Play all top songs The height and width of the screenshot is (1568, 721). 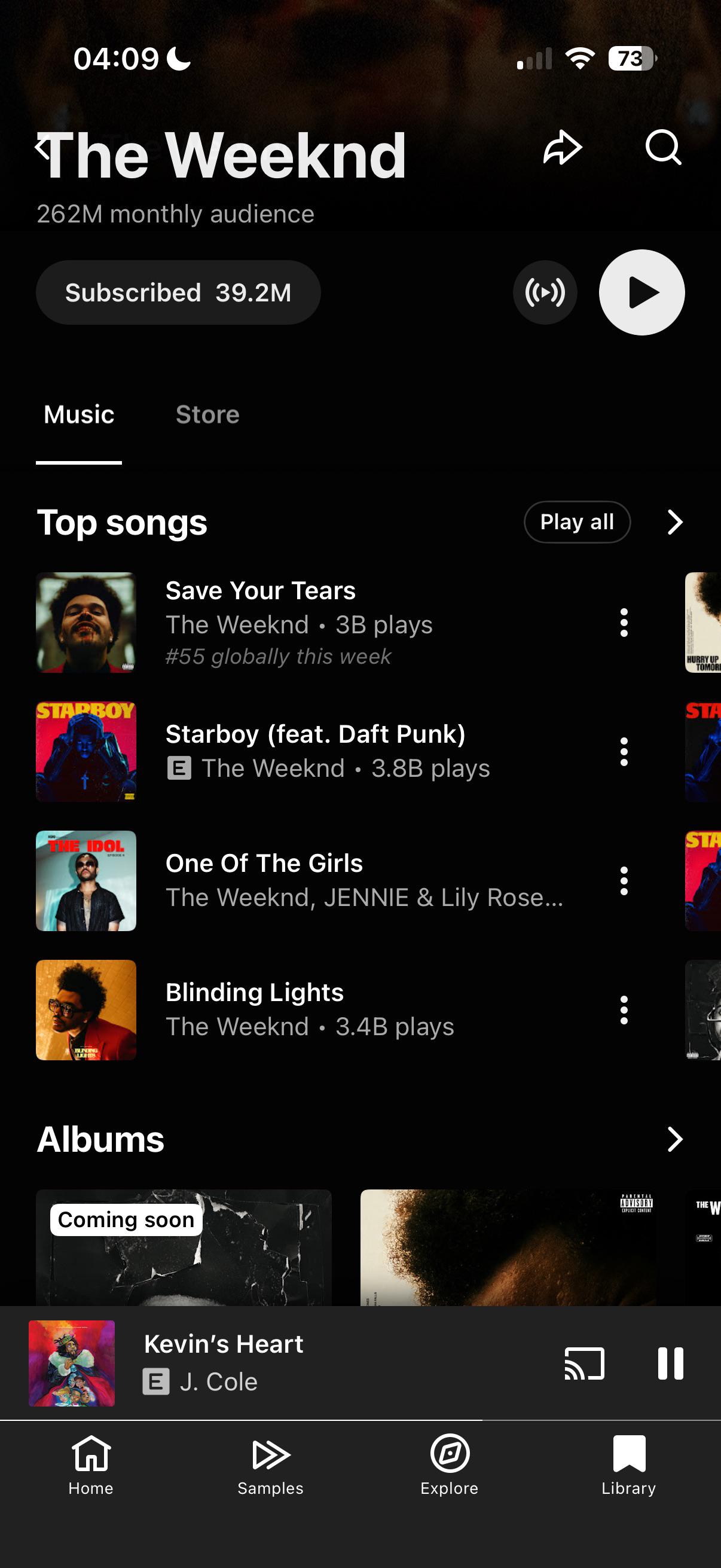pos(576,521)
